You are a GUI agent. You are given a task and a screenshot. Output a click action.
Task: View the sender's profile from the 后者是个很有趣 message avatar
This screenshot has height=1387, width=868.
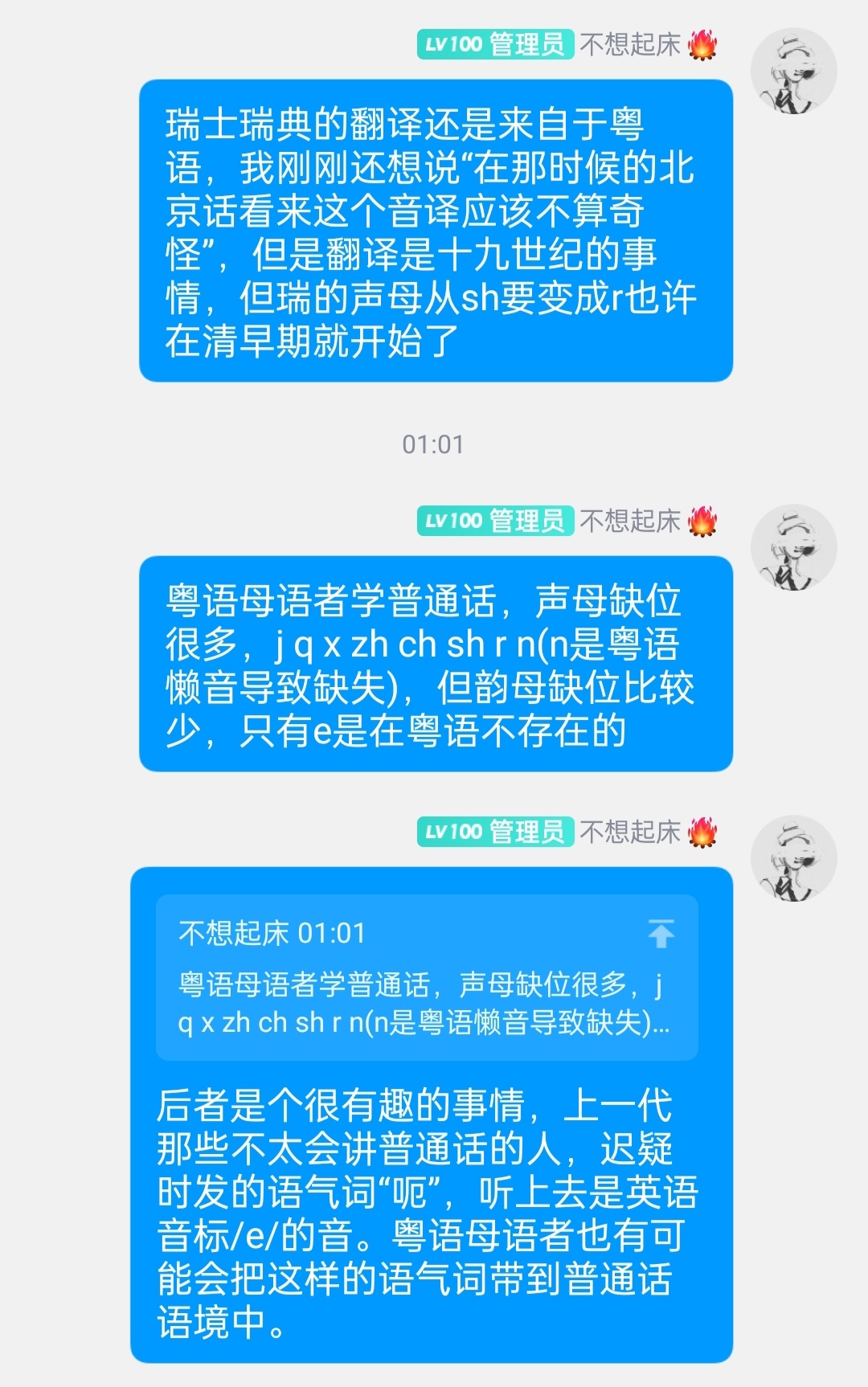(x=793, y=859)
